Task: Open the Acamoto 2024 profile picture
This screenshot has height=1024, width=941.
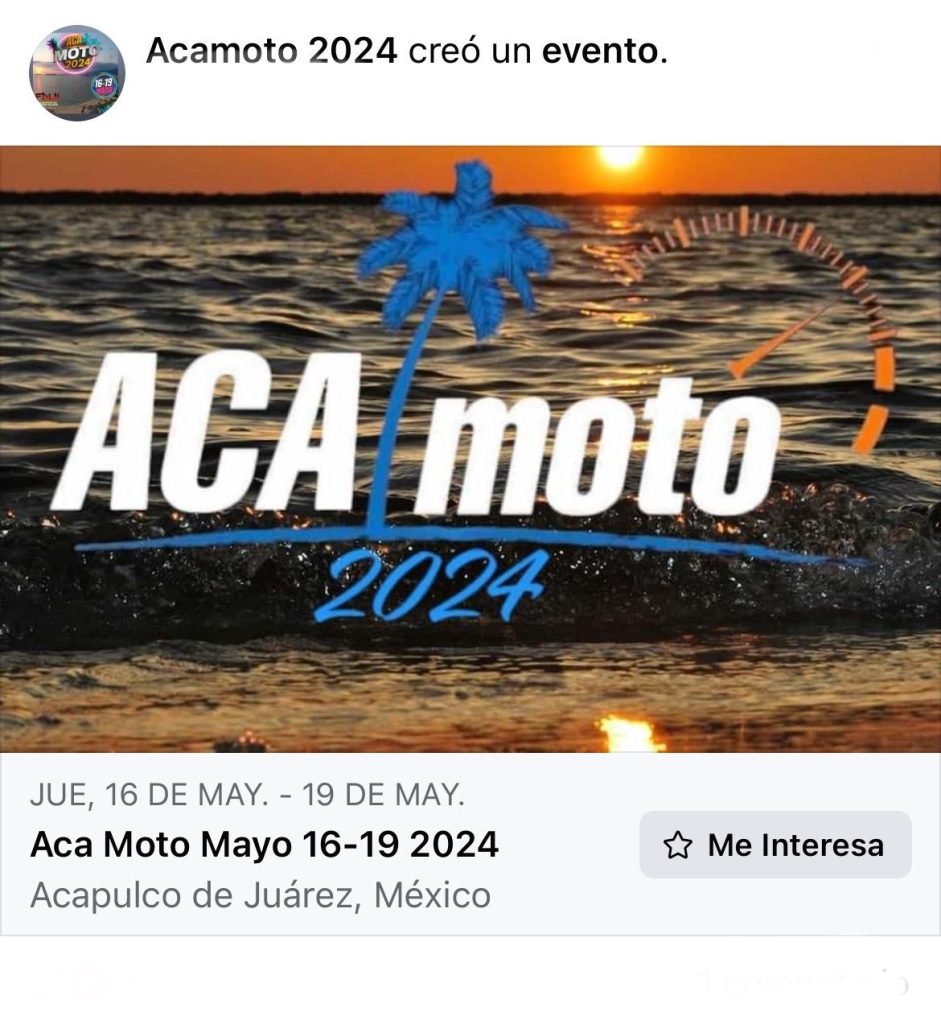Action: tap(76, 72)
